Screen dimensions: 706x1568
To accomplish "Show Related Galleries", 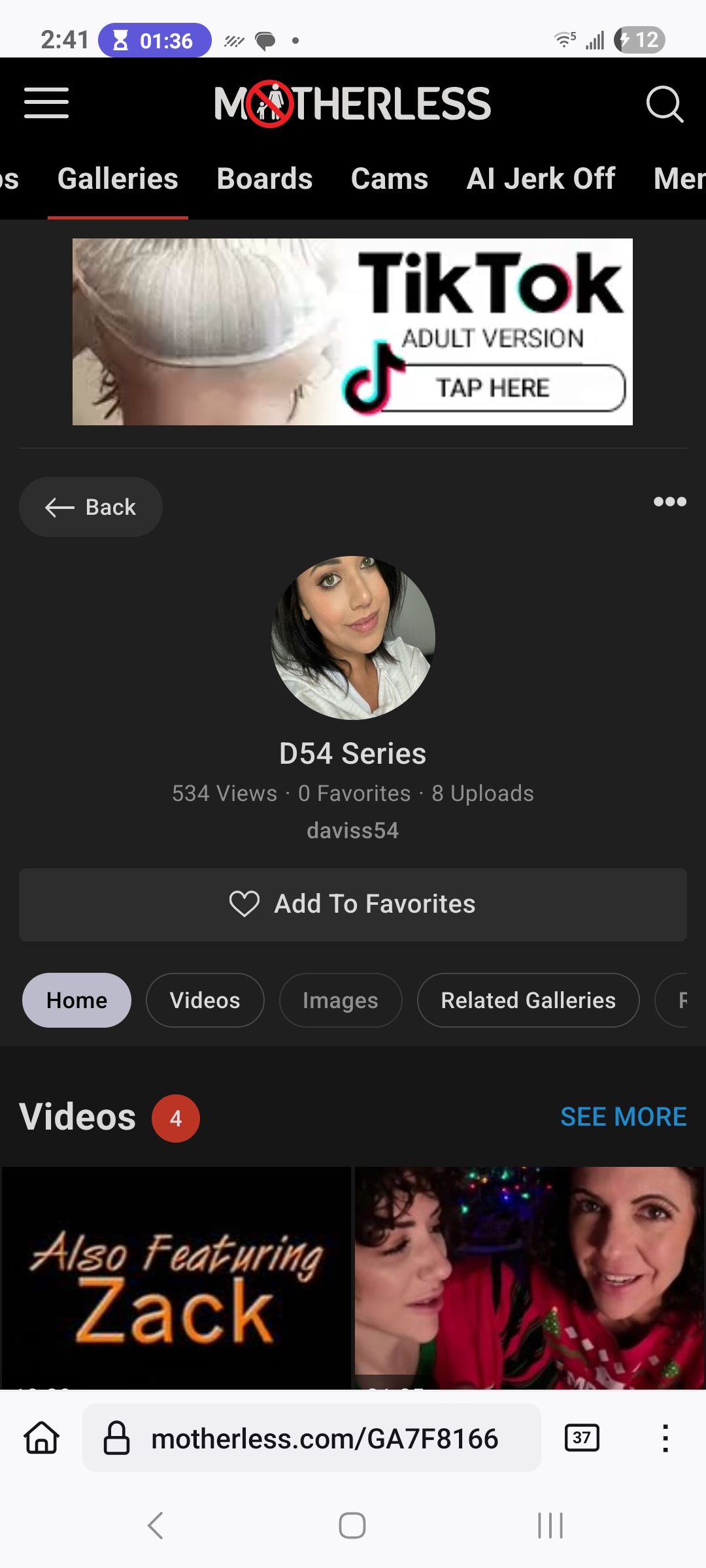I will coord(528,1000).
